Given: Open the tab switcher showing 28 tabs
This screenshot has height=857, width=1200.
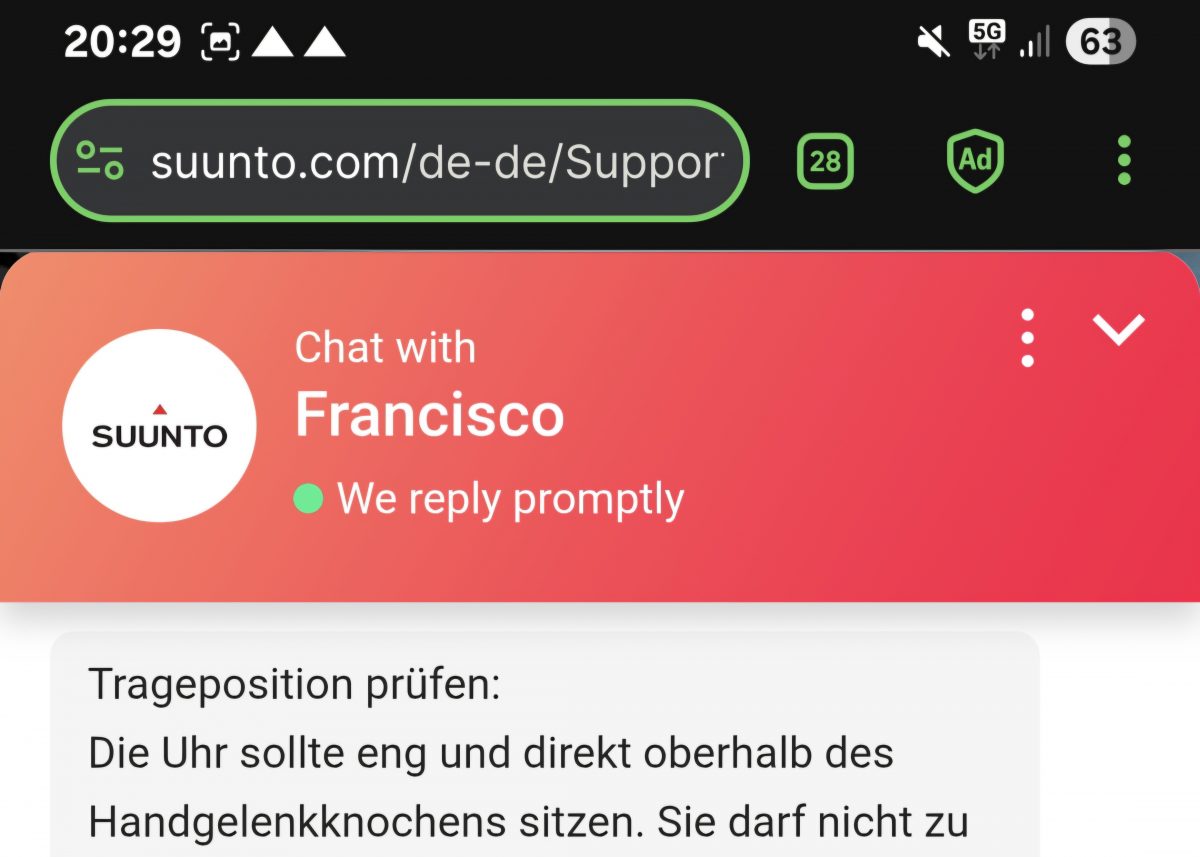Looking at the screenshot, I should click(825, 160).
